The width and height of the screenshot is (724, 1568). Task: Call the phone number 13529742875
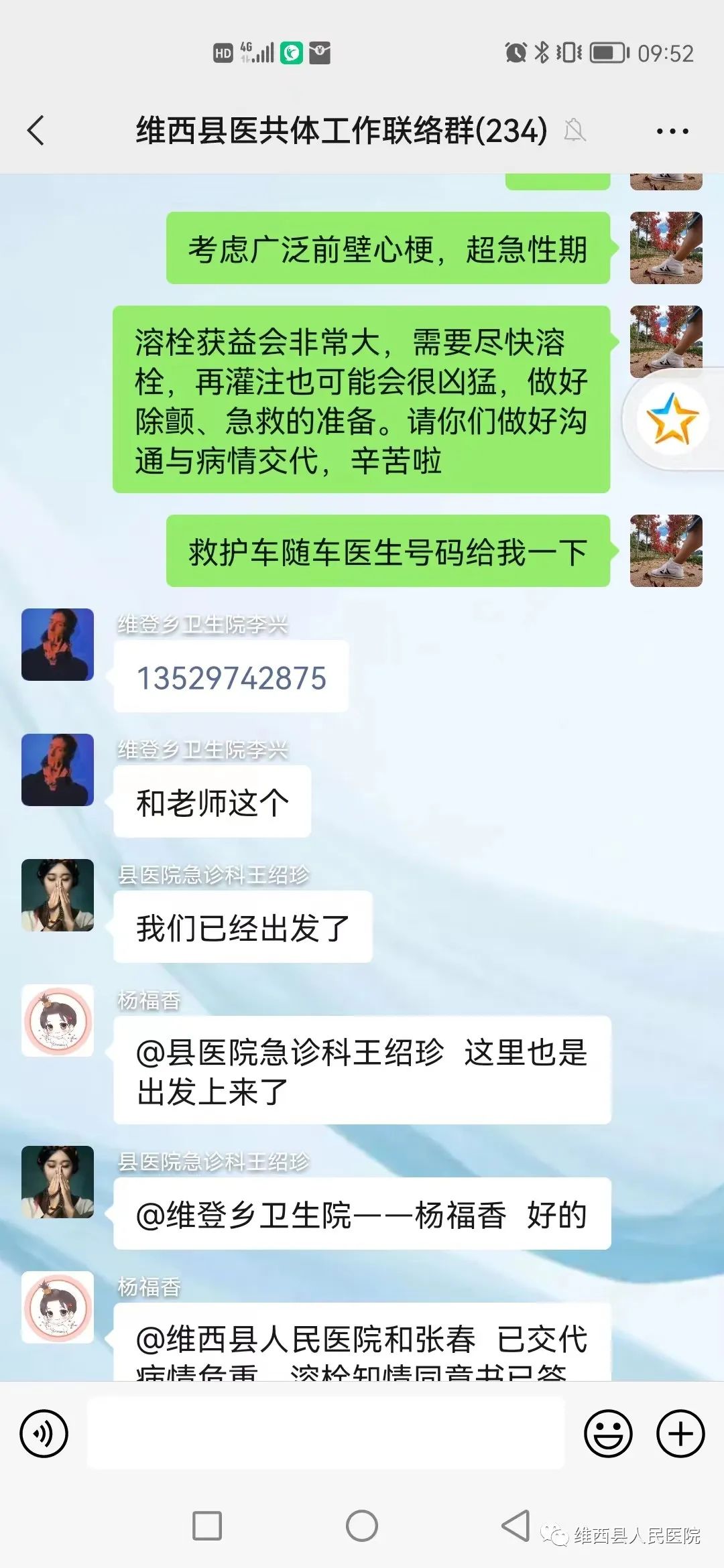231,679
